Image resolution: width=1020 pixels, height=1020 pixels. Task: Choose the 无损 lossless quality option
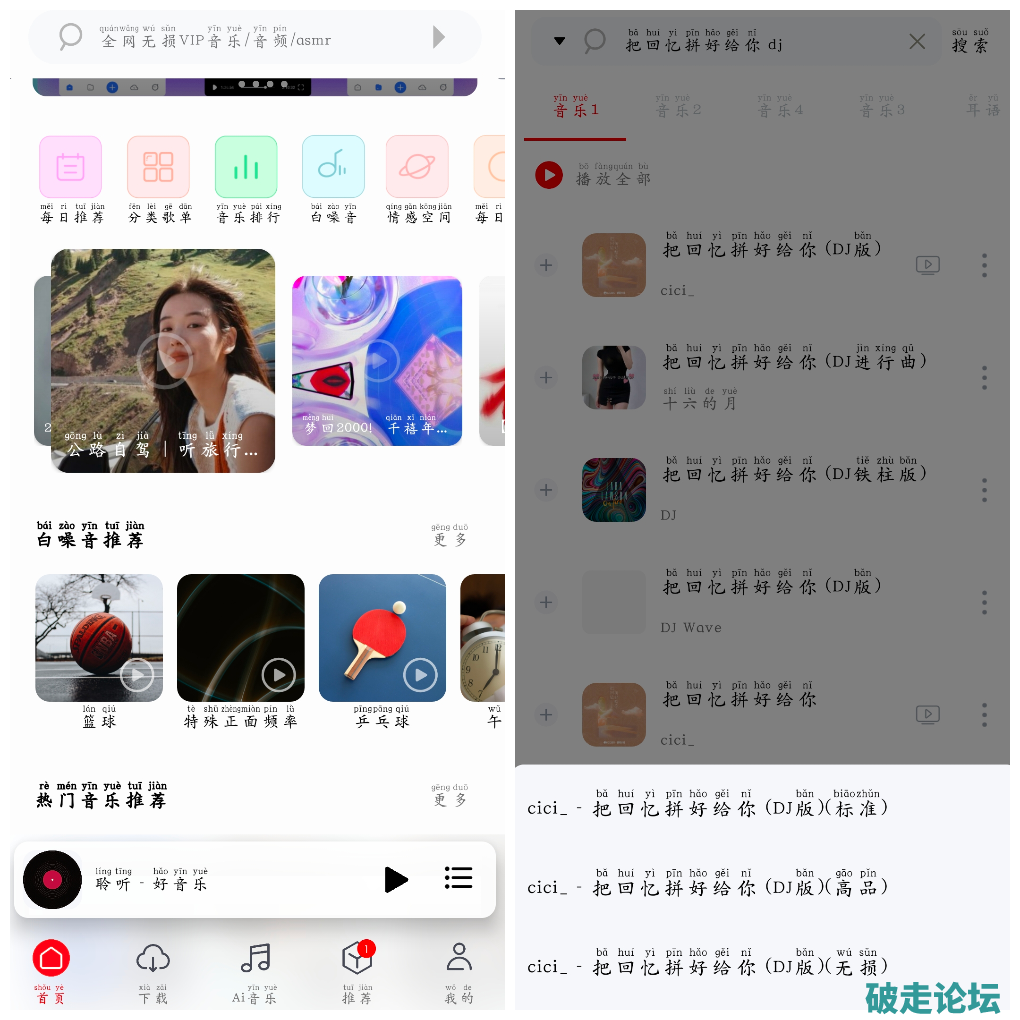[708, 965]
